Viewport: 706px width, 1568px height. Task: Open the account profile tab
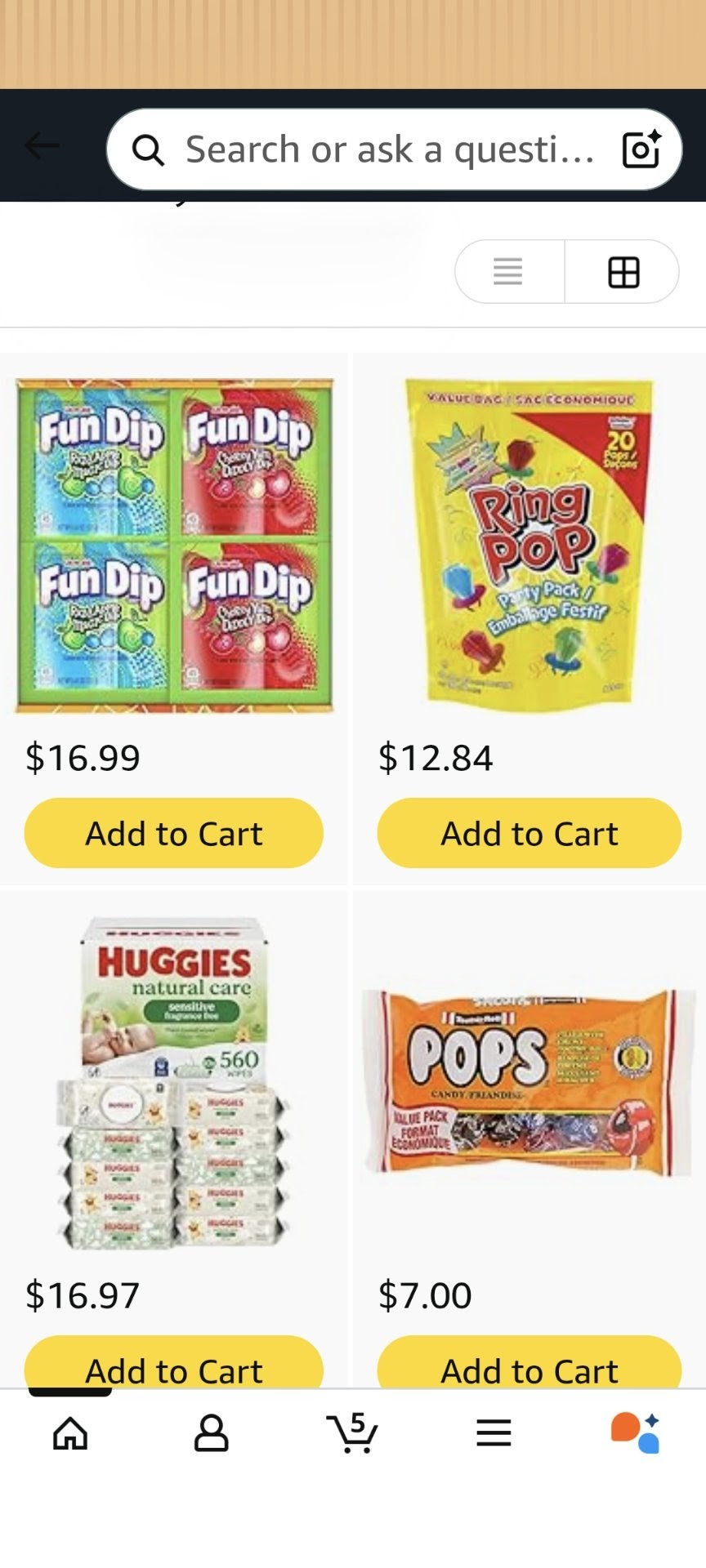click(x=211, y=1433)
